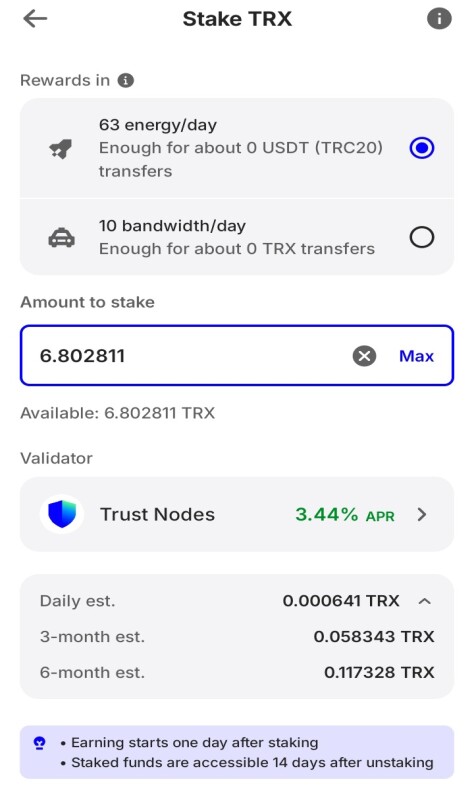This screenshot has height=790, width=474.
Task: Collapse the daily estimate details
Action: [x=425, y=601]
